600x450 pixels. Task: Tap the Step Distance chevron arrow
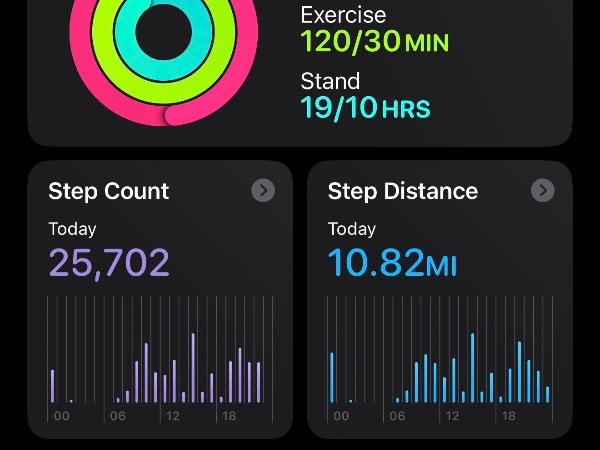click(x=543, y=190)
